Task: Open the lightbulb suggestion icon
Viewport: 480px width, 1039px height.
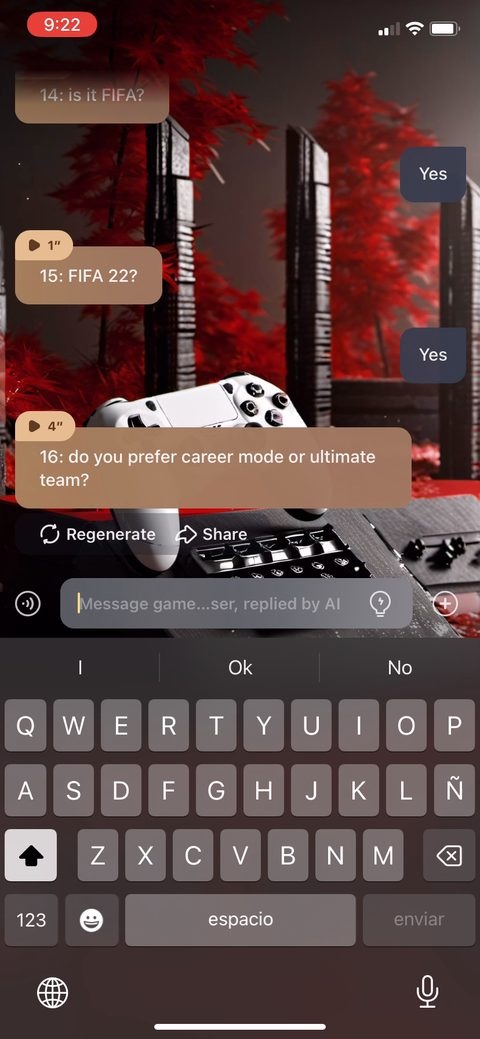Action: coord(380,604)
